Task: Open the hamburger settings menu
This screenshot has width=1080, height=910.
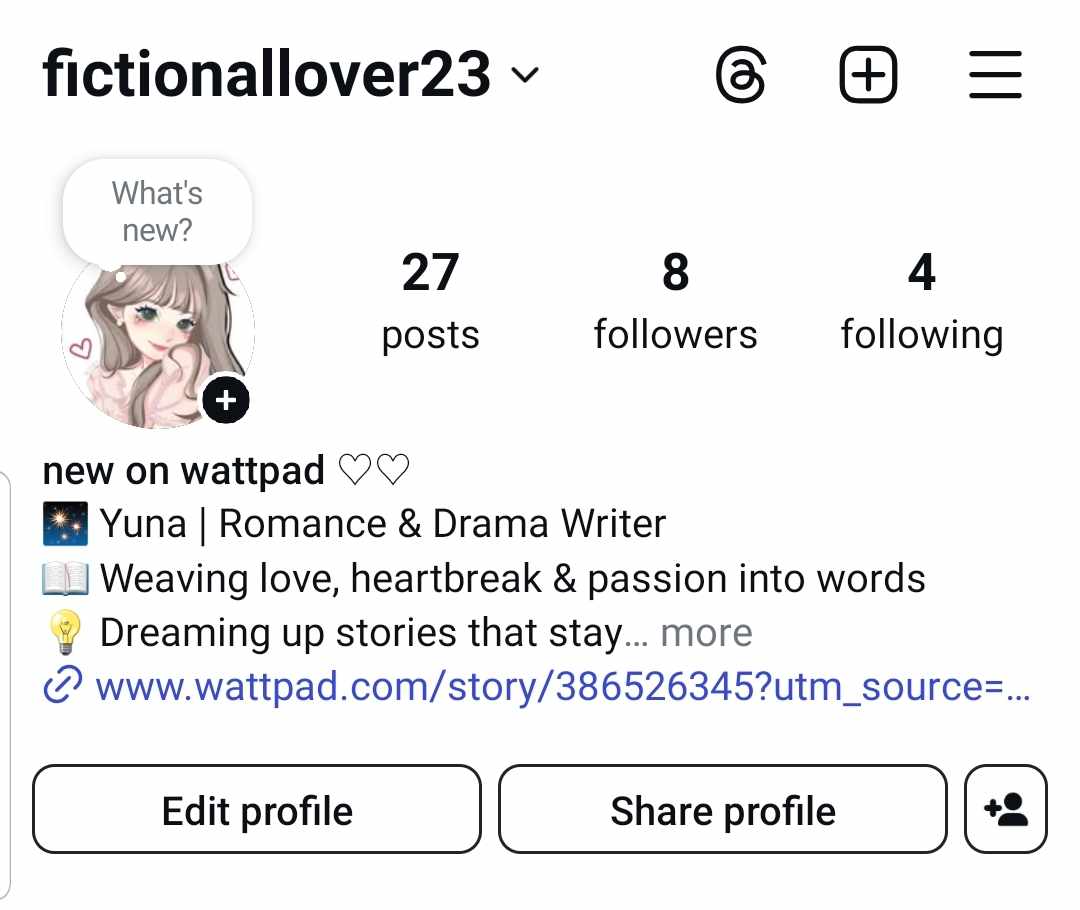Action: pos(995,76)
